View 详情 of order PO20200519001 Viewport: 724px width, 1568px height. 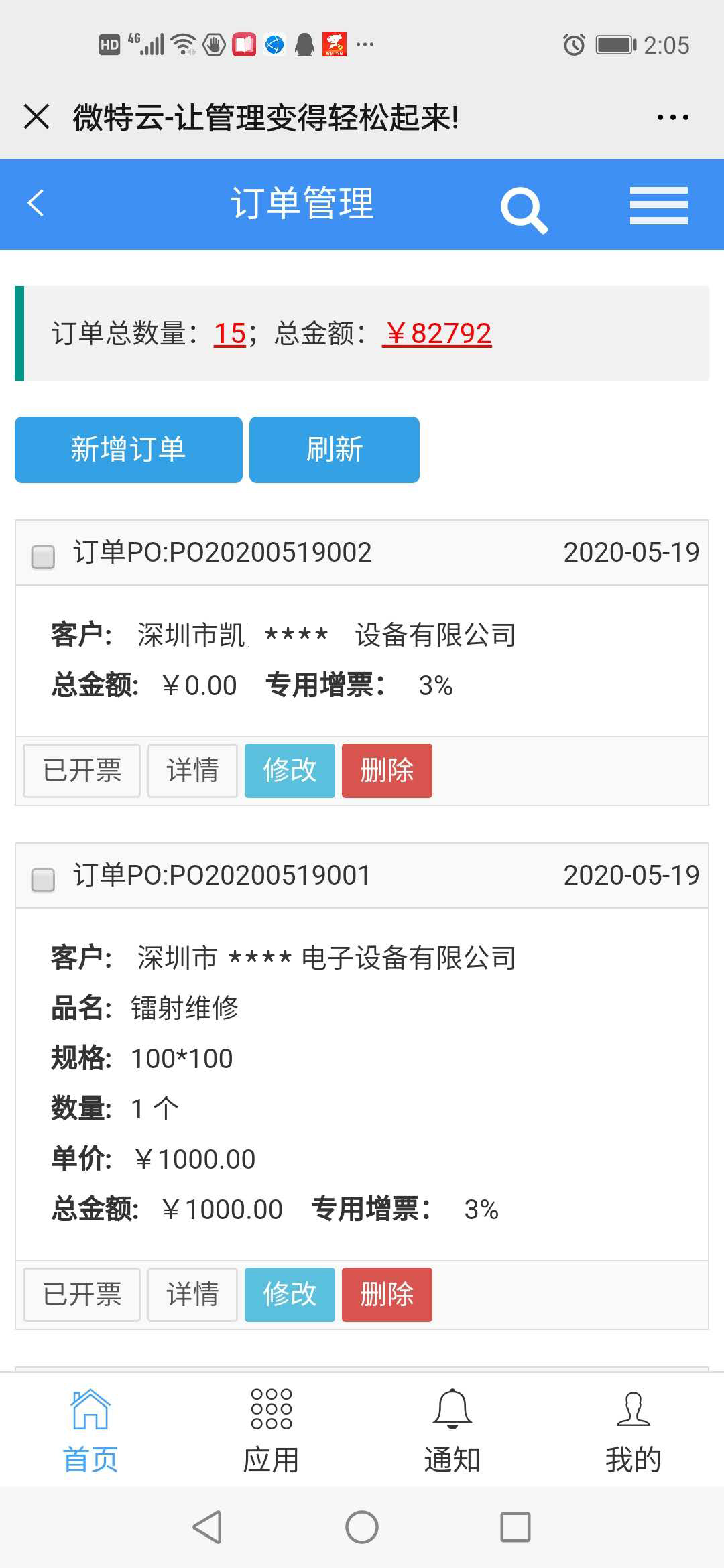point(192,1295)
